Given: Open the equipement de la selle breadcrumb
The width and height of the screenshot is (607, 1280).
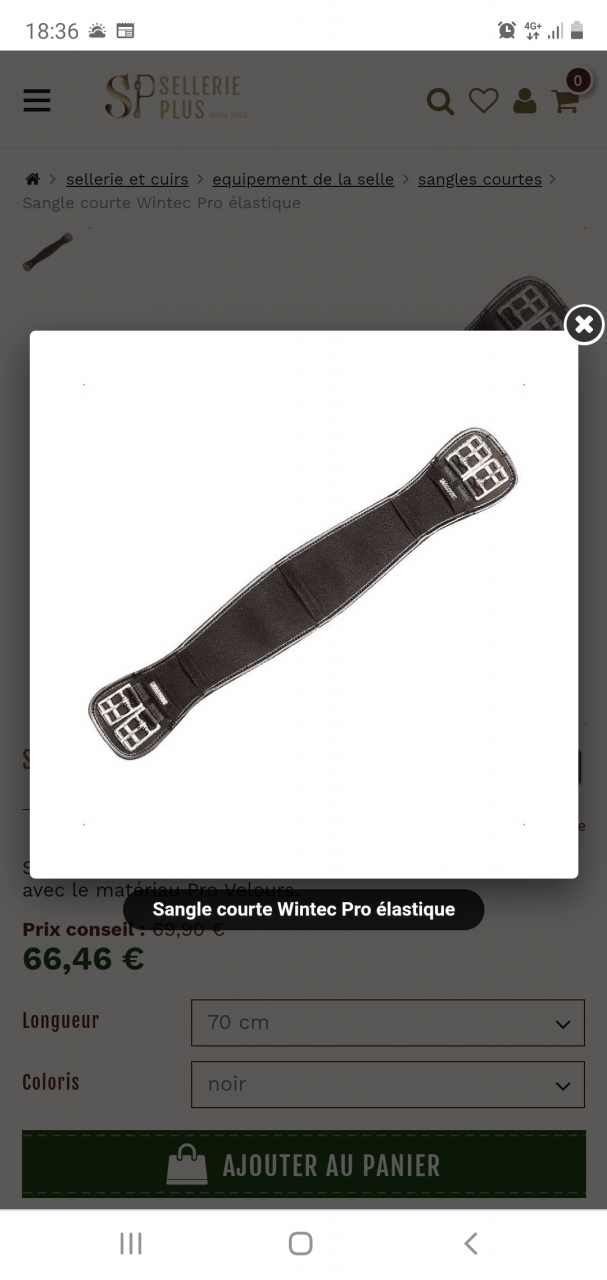Looking at the screenshot, I should click(303, 179).
